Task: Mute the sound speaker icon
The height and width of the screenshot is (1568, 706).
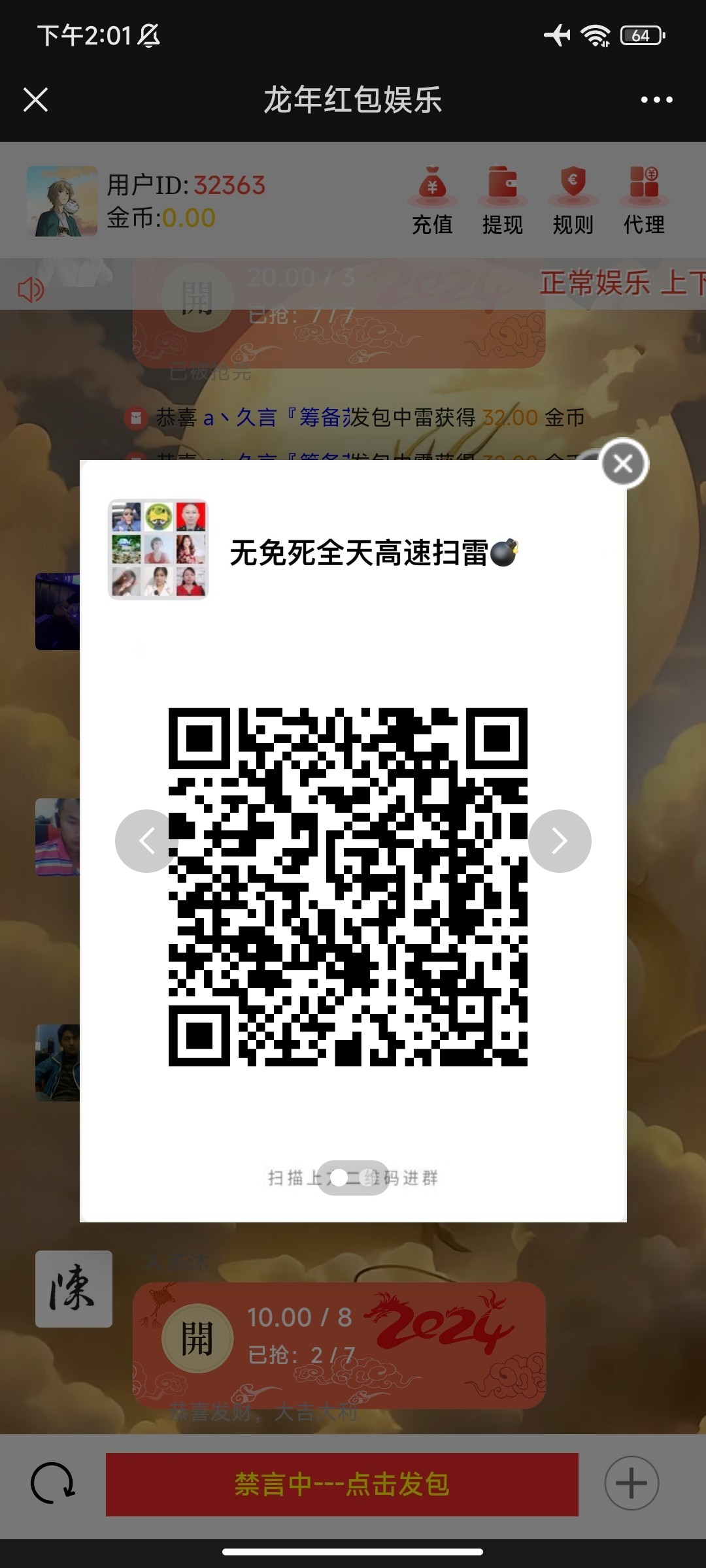Action: coord(31,289)
